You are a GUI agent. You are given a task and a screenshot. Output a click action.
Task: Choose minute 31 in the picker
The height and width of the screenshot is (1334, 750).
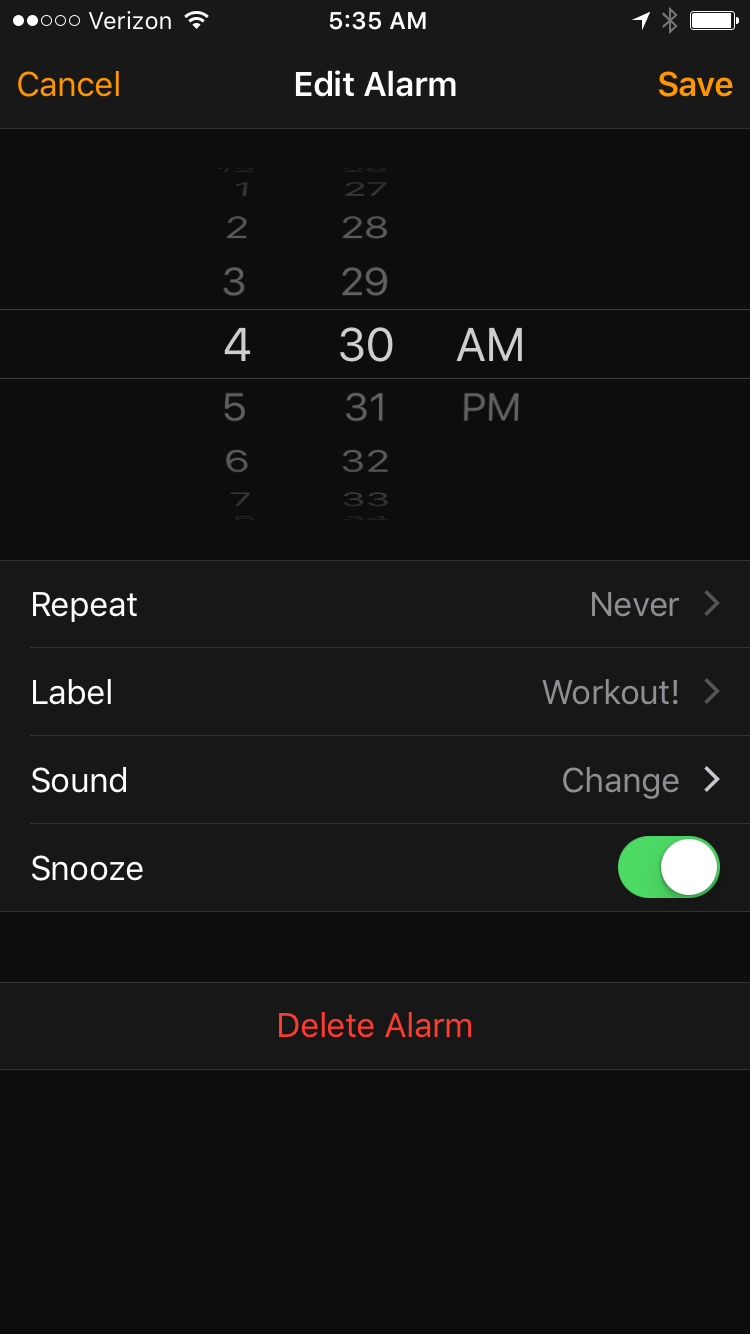(x=365, y=408)
